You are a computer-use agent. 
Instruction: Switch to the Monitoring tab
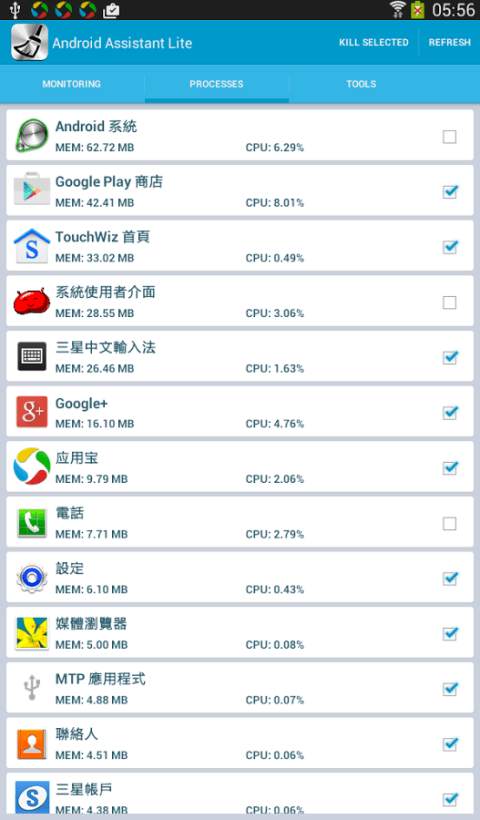tap(72, 84)
